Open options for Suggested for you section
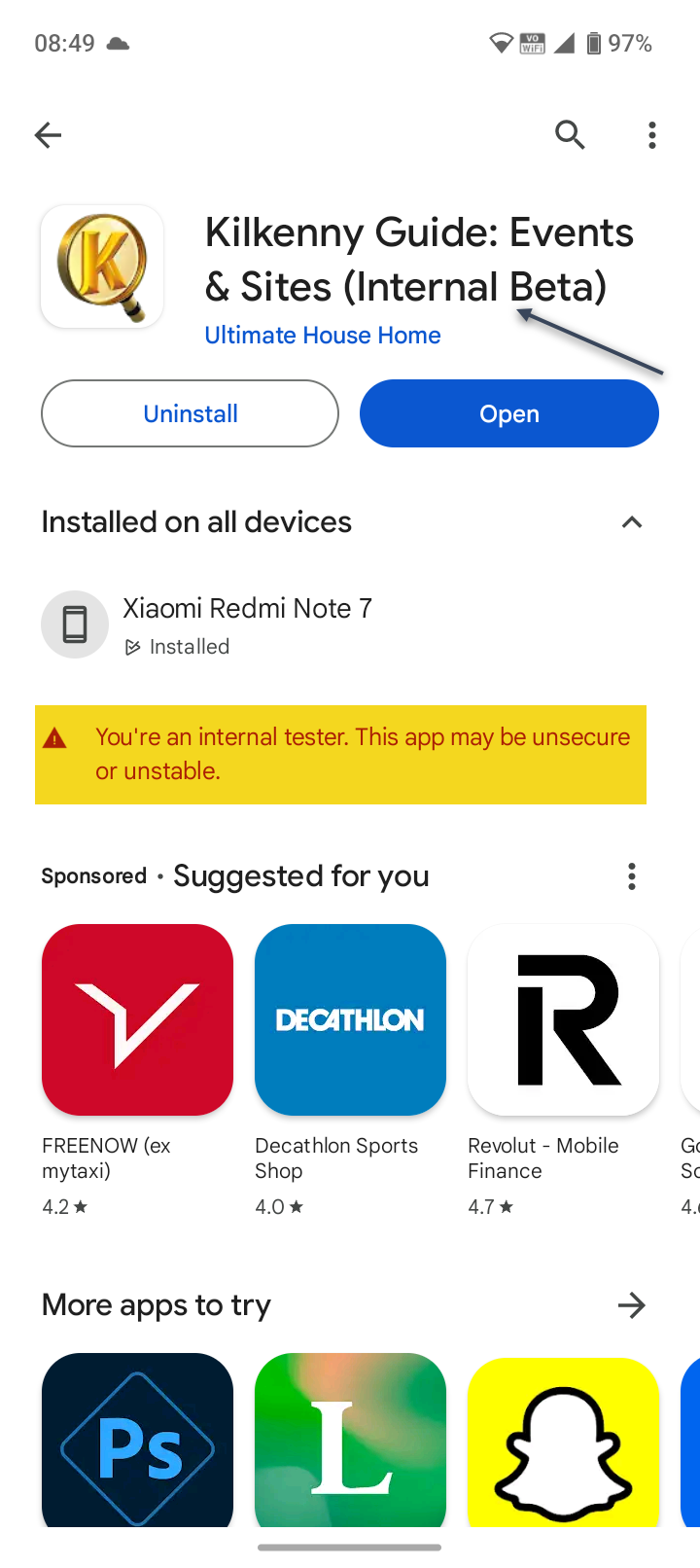This screenshot has height=1568, width=700. tap(630, 876)
